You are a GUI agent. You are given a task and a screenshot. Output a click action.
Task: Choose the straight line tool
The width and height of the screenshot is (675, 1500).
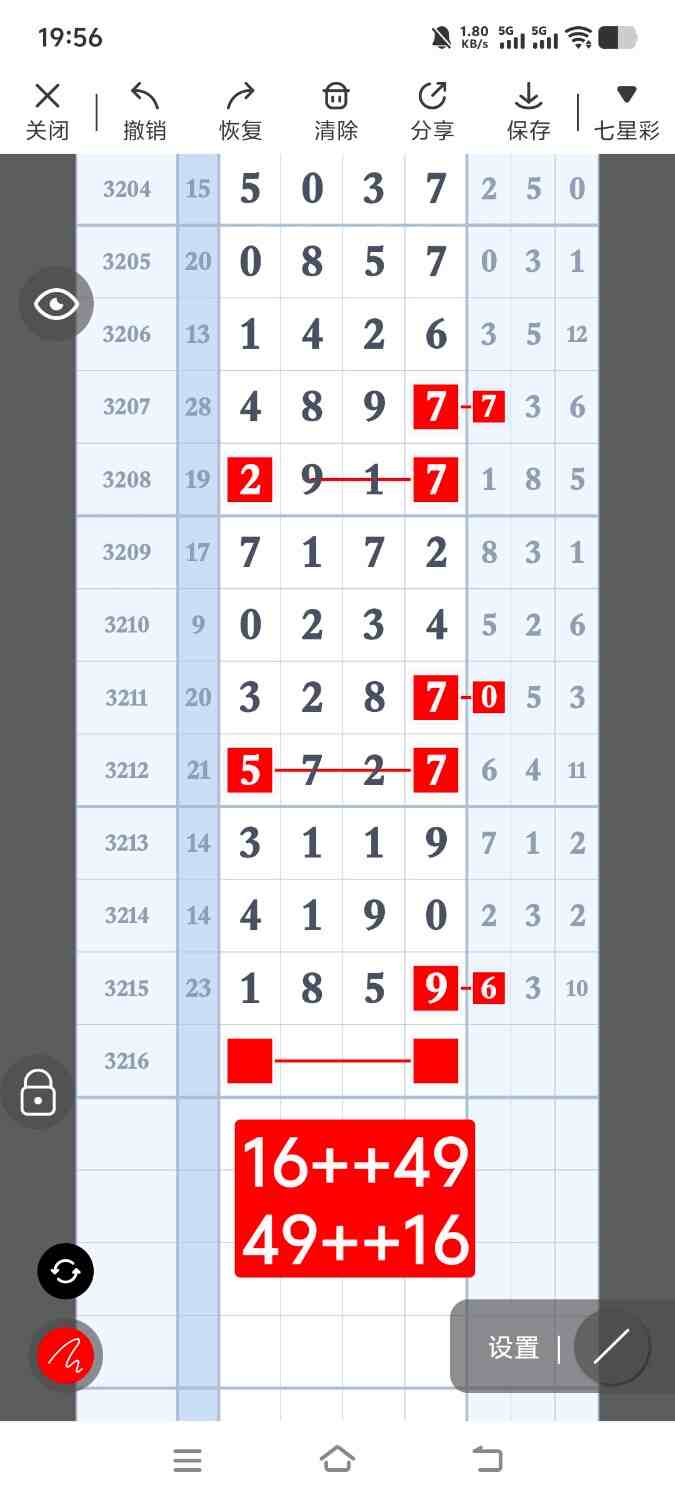pyautogui.click(x=611, y=1346)
